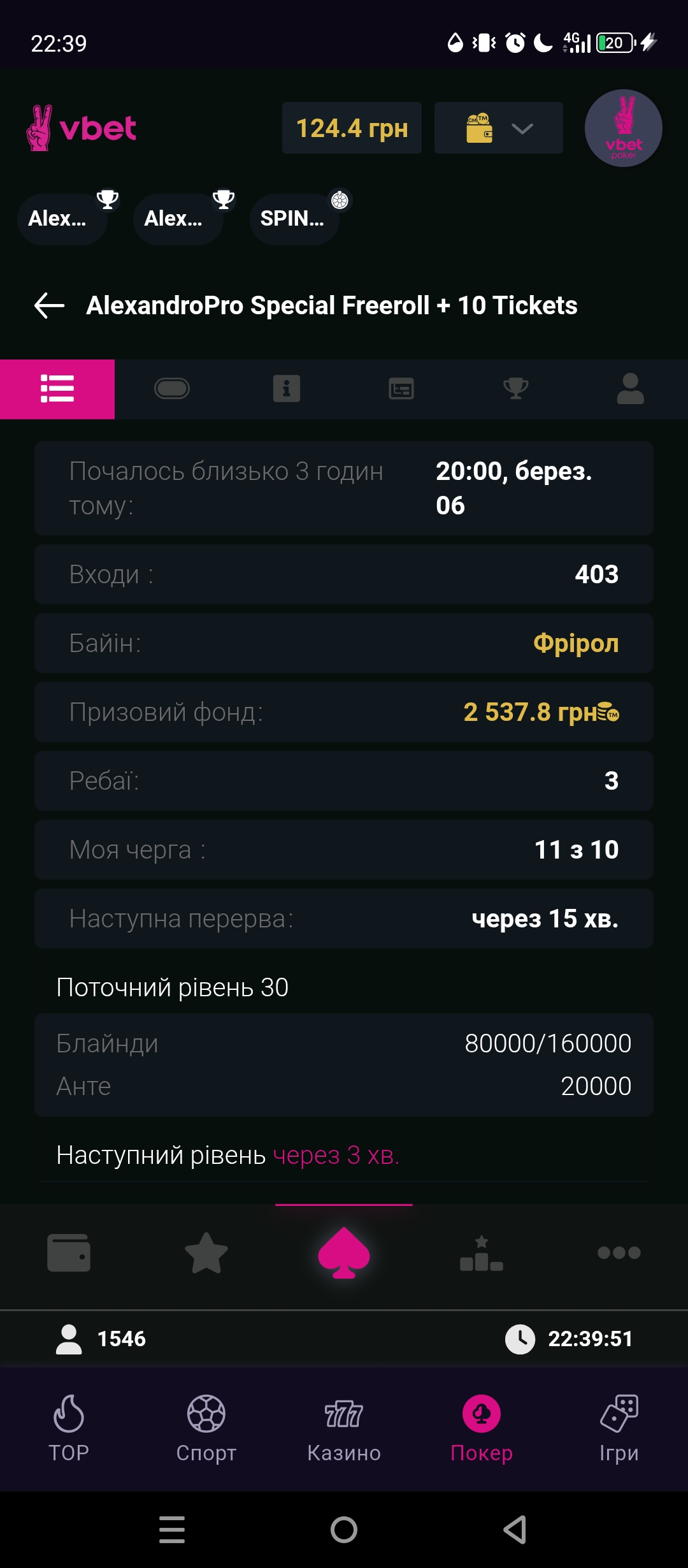Open the cashier wallet icon
This screenshot has height=1568, width=688.
(x=69, y=1253)
